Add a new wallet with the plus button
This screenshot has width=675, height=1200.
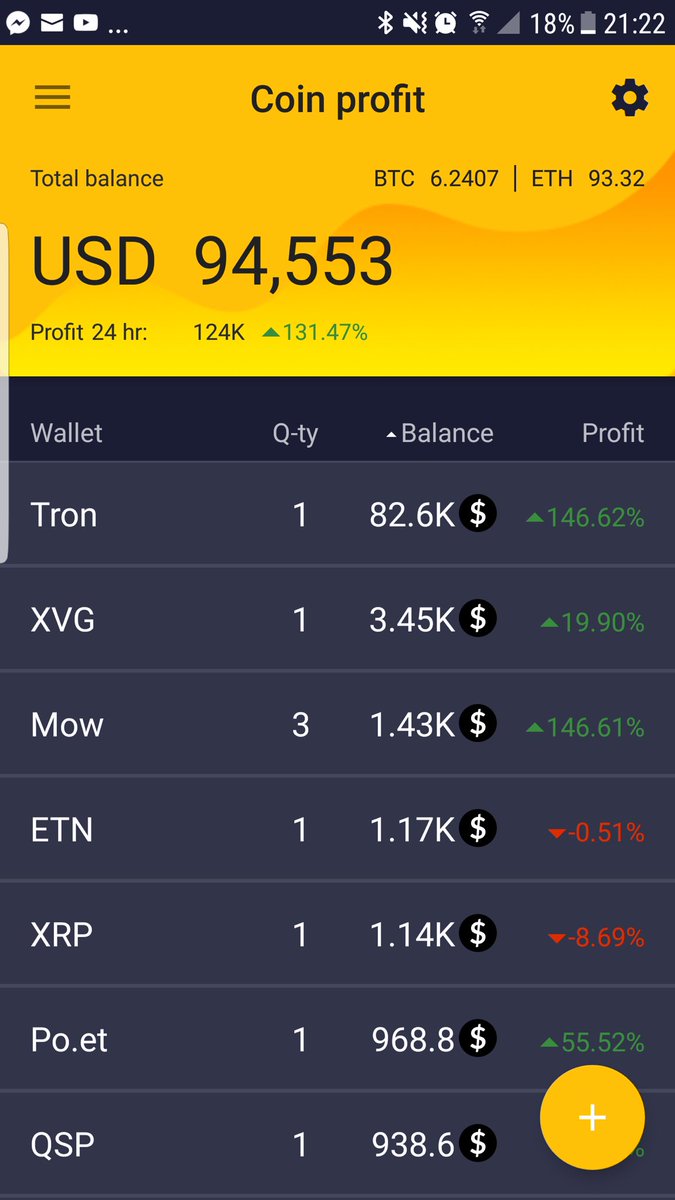(x=592, y=1117)
